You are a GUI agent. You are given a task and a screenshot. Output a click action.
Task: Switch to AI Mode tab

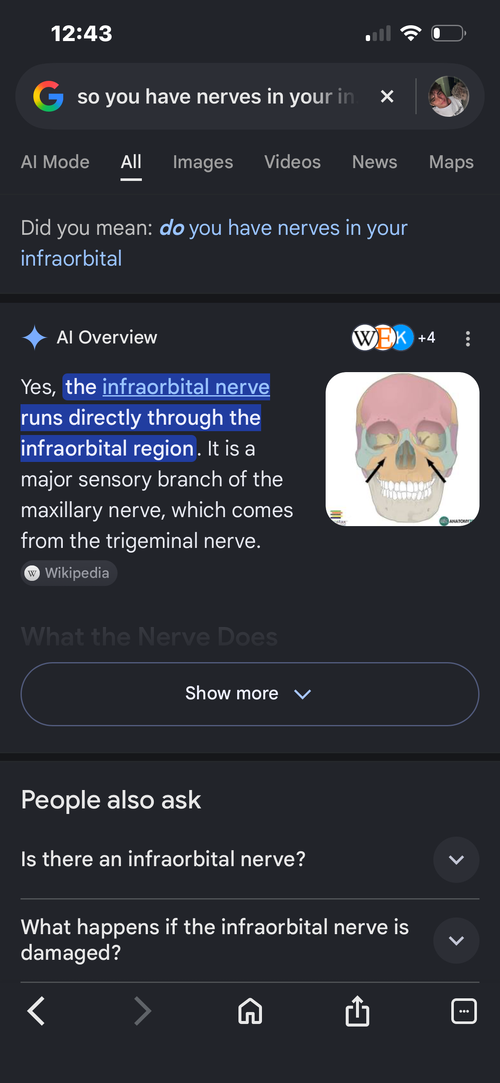point(55,162)
